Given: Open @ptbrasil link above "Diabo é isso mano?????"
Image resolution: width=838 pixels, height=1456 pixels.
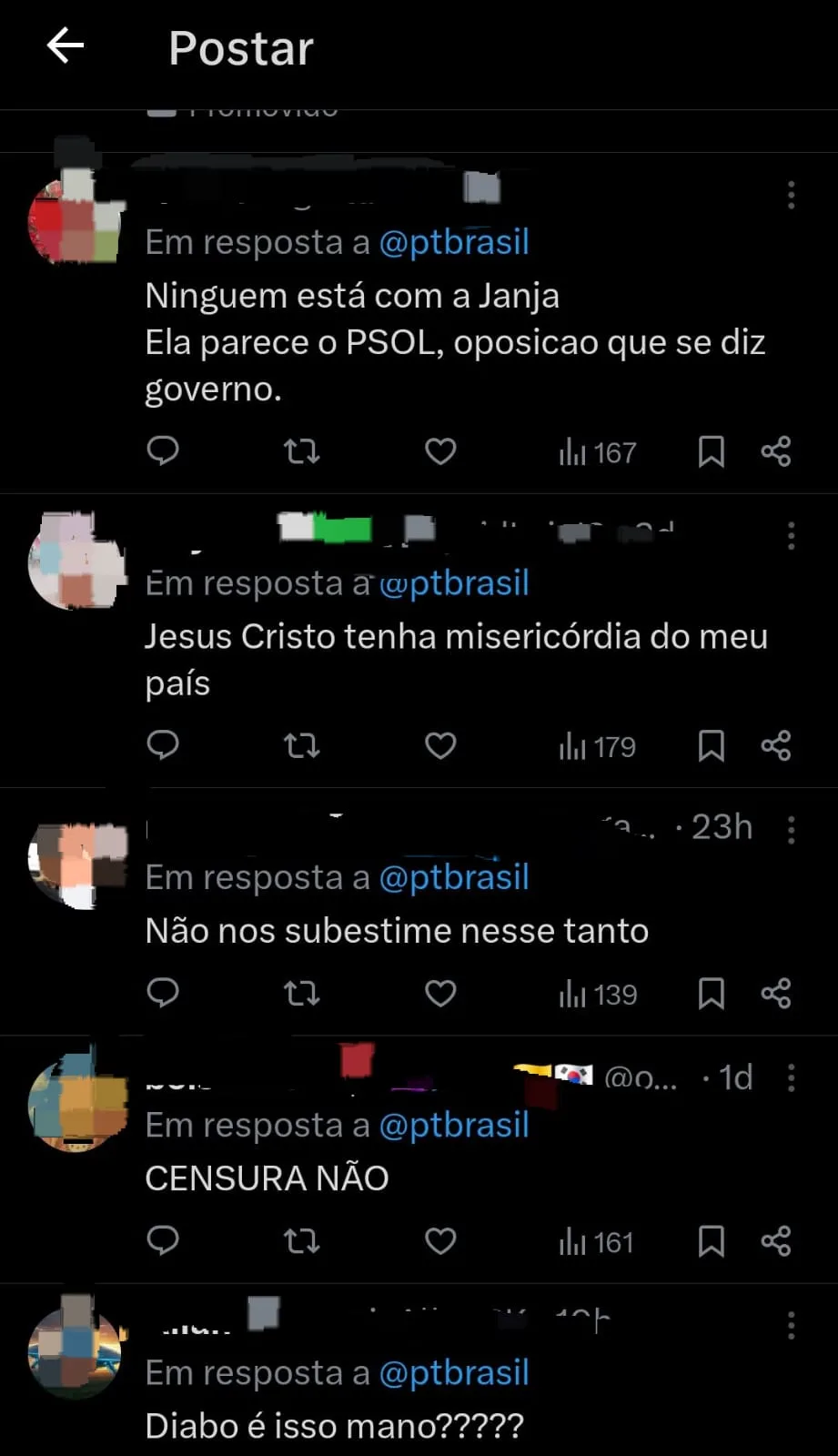Looking at the screenshot, I should tap(454, 1372).
